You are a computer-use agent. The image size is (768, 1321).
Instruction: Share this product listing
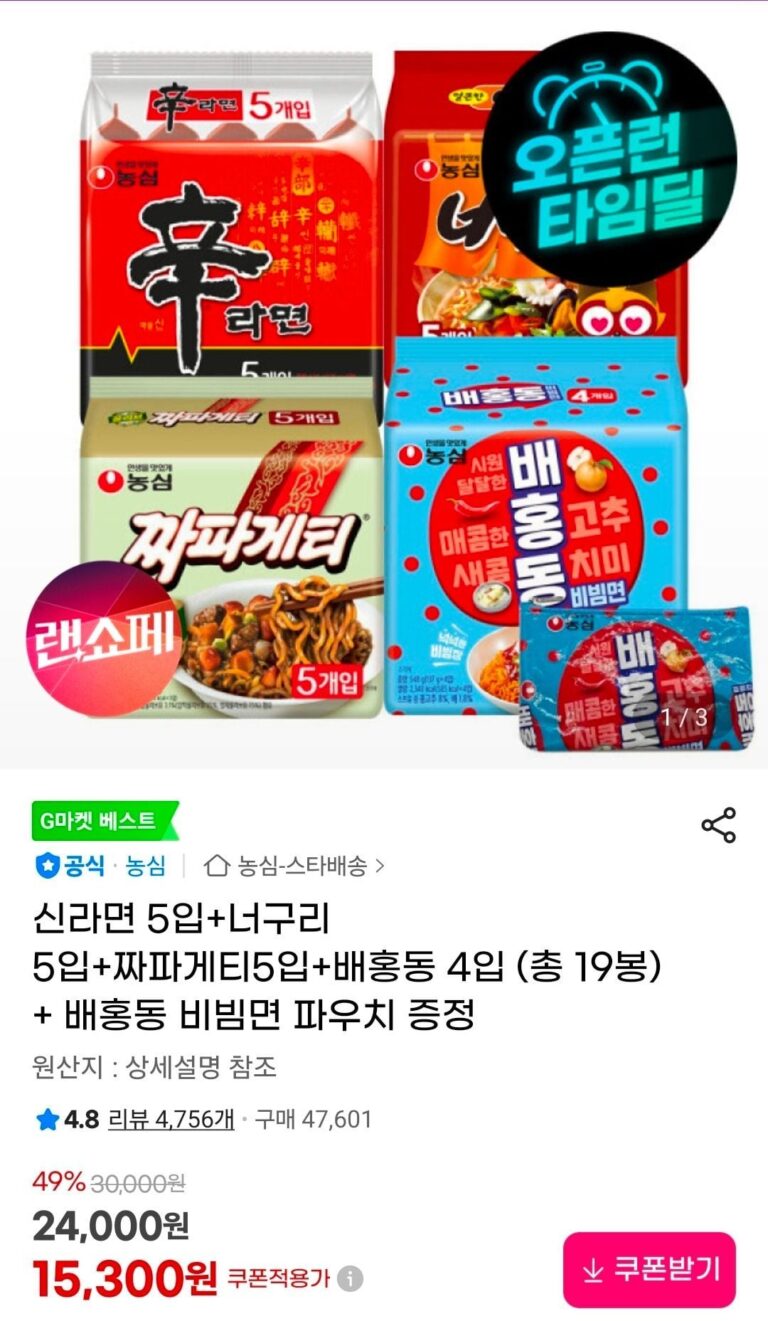point(718,825)
